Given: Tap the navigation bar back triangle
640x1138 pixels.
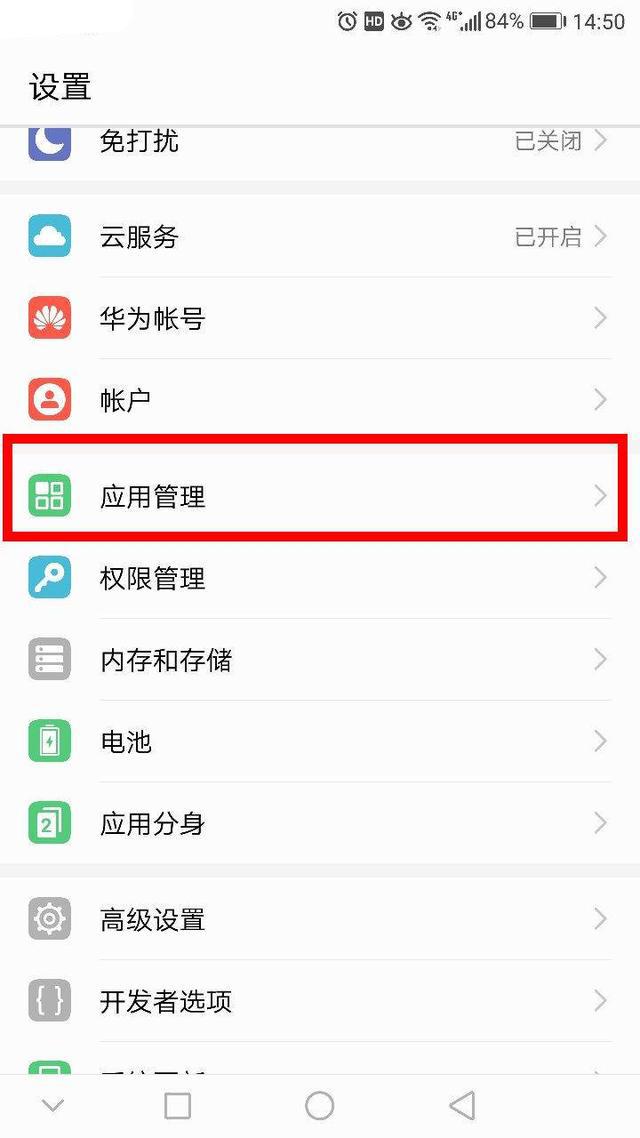Looking at the screenshot, I should 462,1105.
